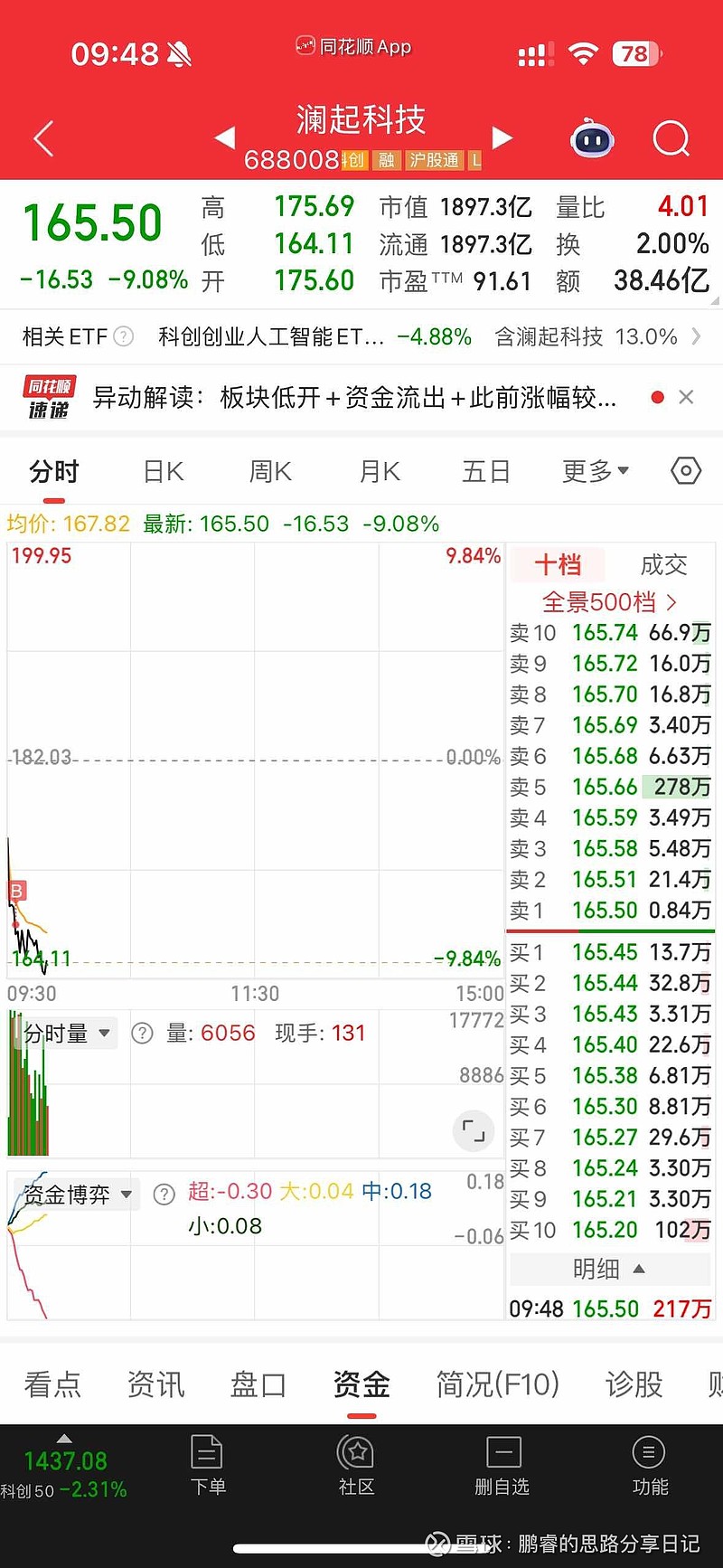Collapse the 明细 trade detail panel

coord(609,1270)
